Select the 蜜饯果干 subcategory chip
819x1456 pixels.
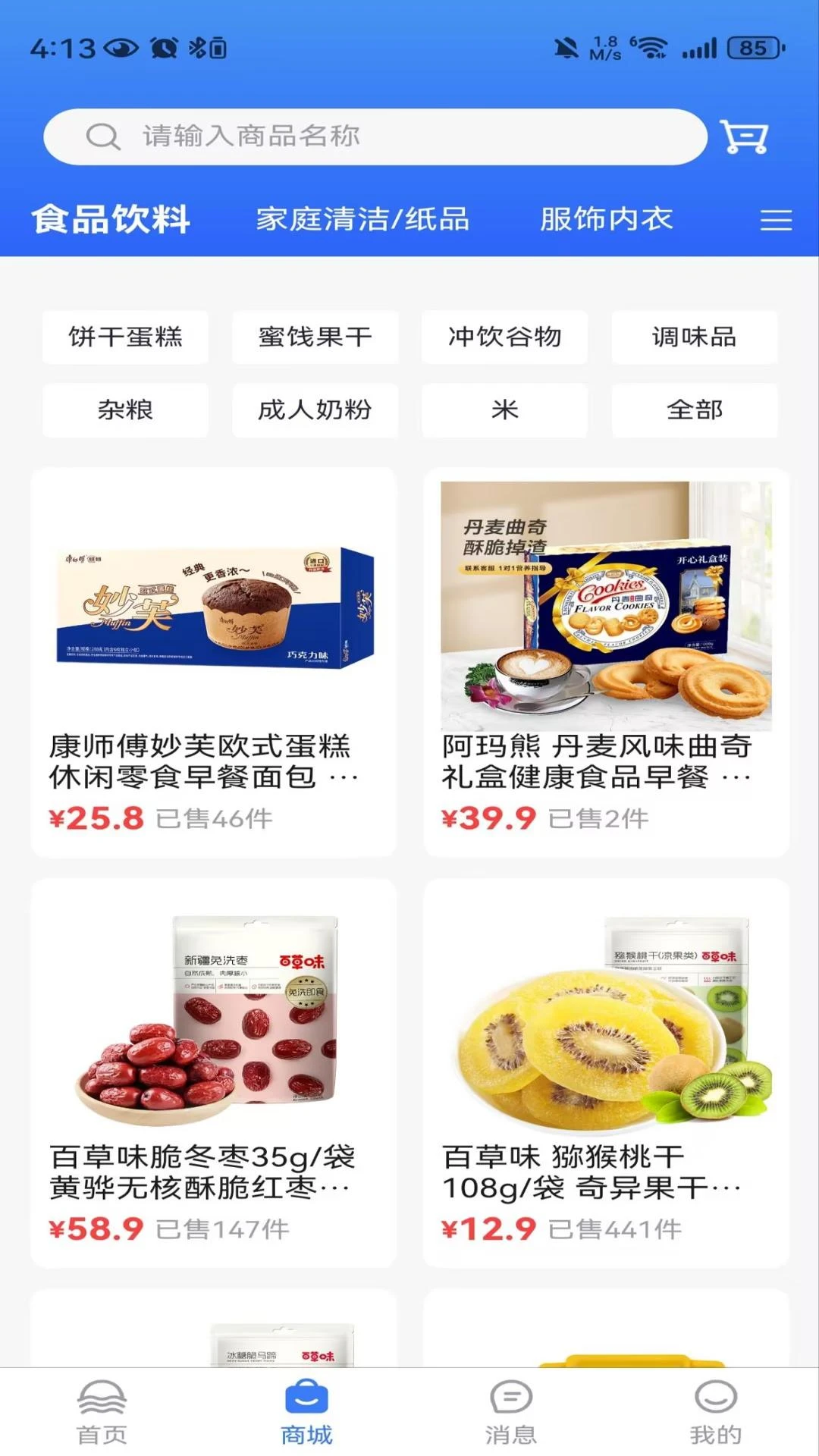(315, 337)
